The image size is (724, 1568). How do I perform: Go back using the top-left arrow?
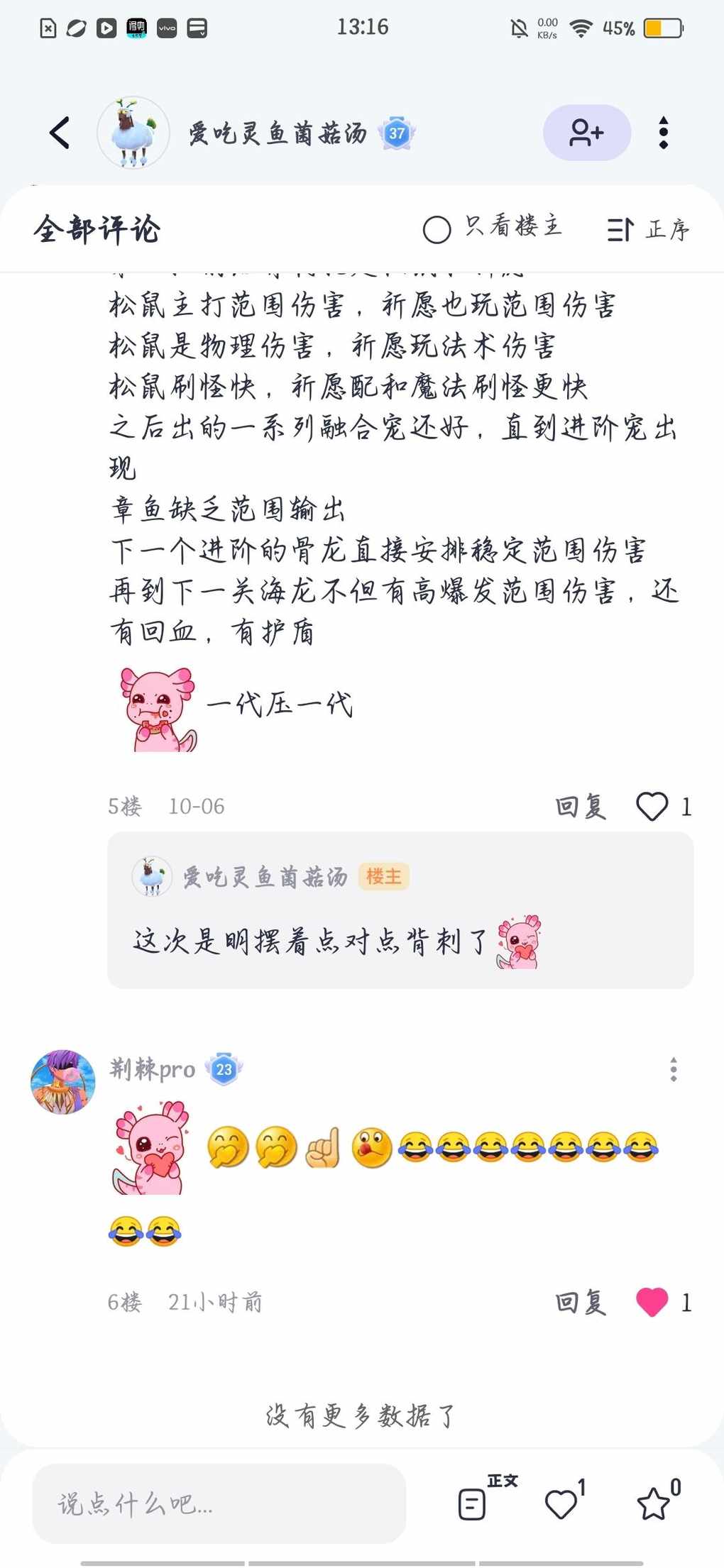pyautogui.click(x=60, y=133)
